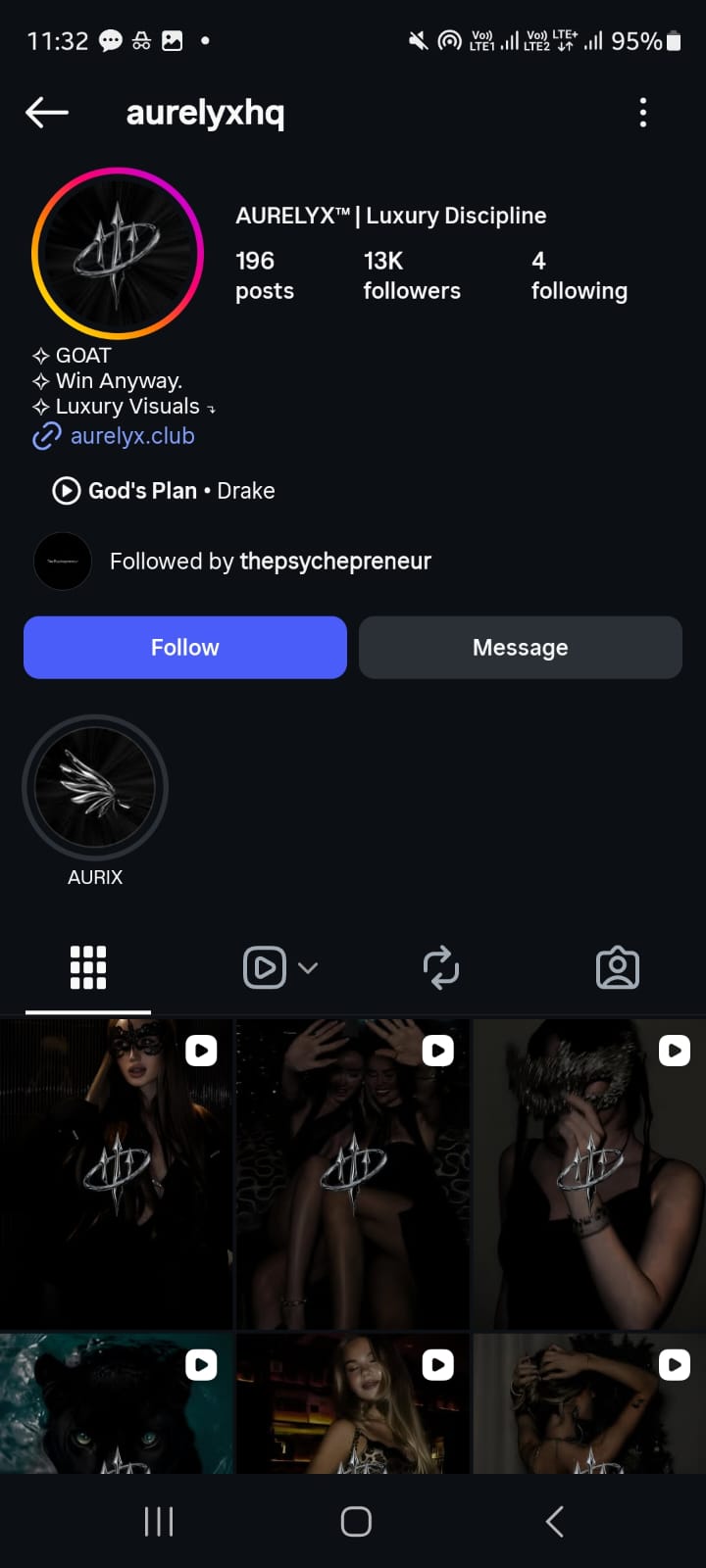Open recent apps from navigation bar
The image size is (706, 1568).
[159, 1522]
